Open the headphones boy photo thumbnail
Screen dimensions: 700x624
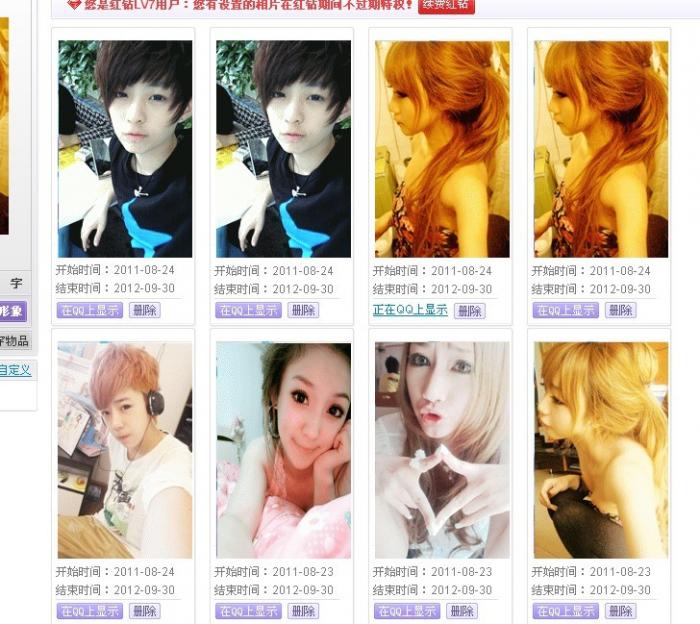point(125,450)
